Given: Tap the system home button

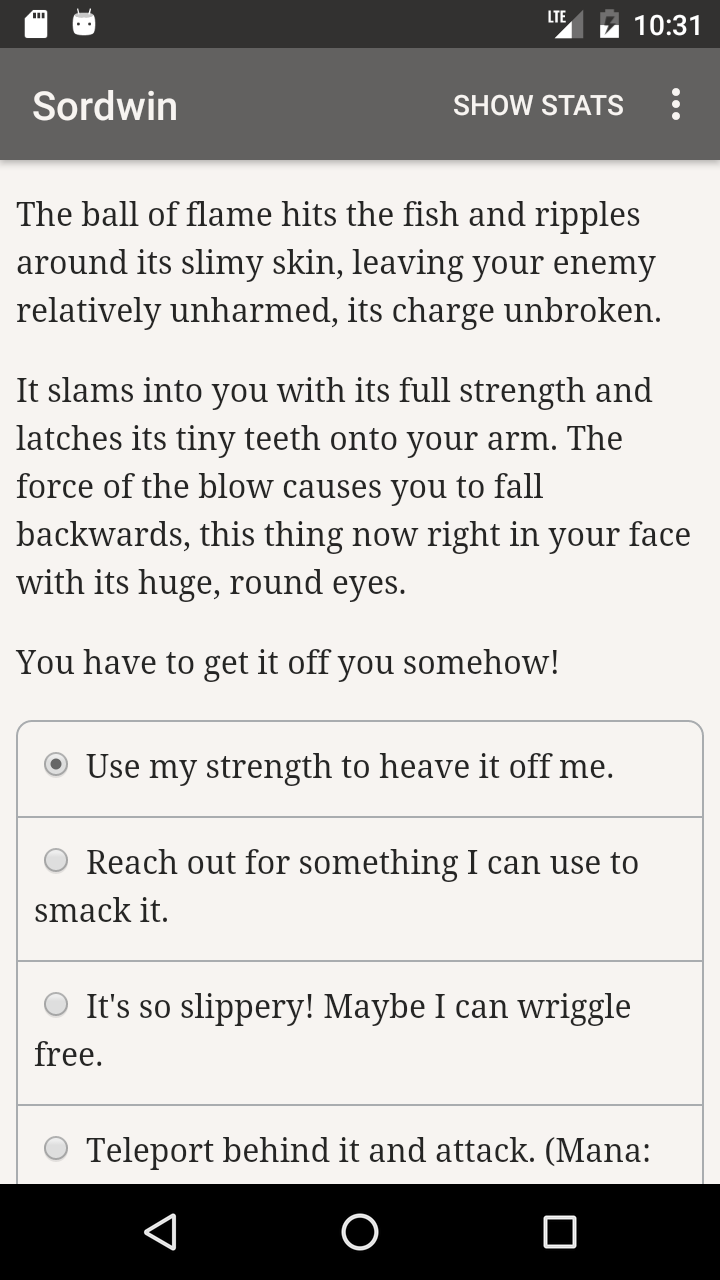Looking at the screenshot, I should 360,1232.
